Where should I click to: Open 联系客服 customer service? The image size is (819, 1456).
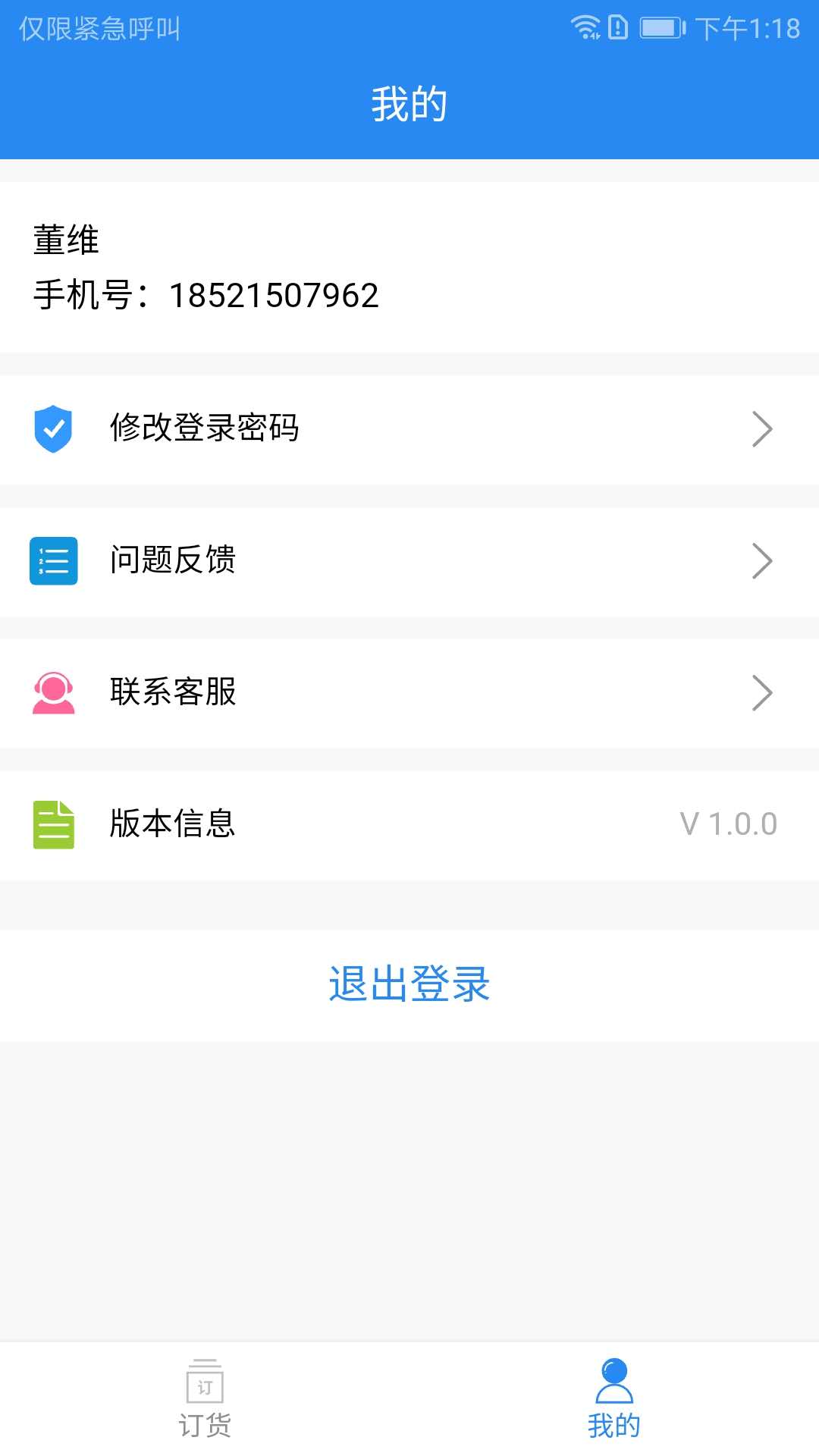(409, 693)
